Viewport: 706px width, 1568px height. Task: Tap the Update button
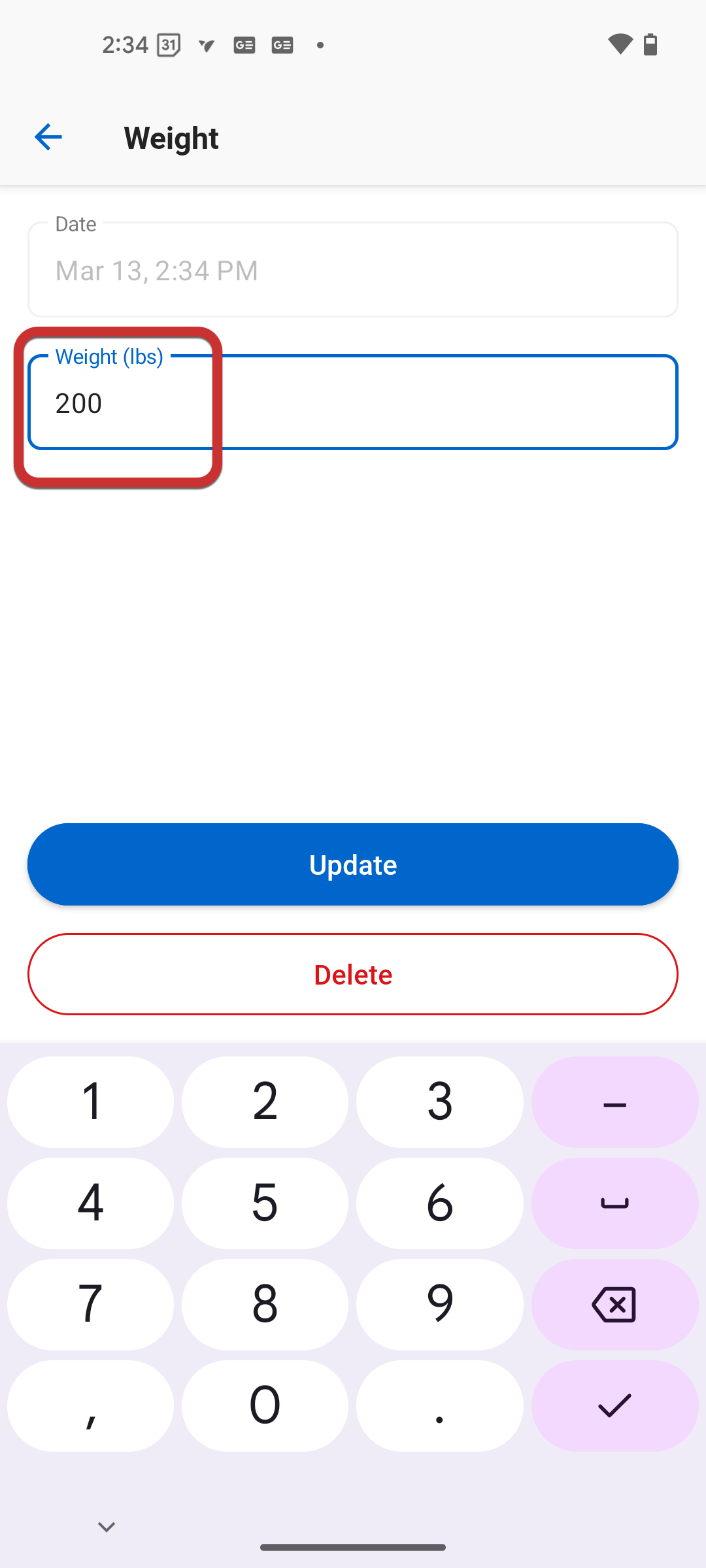(x=353, y=864)
